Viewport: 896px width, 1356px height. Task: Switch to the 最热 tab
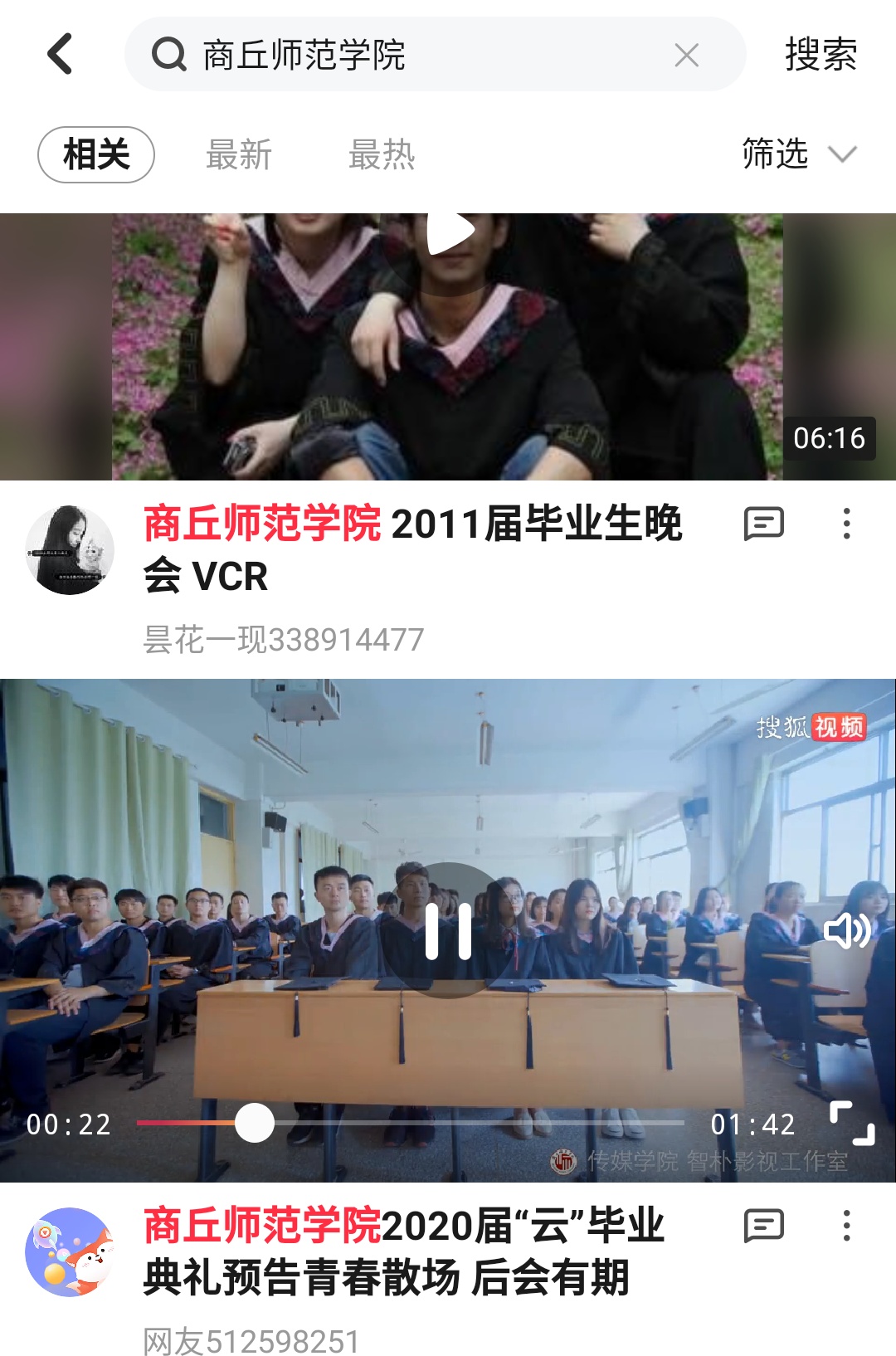(382, 155)
